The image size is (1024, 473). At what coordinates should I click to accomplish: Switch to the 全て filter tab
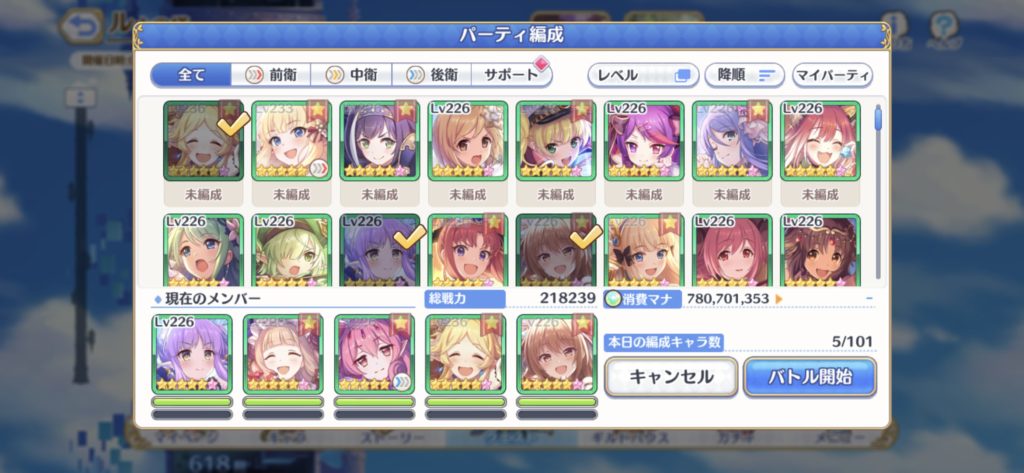tap(191, 75)
